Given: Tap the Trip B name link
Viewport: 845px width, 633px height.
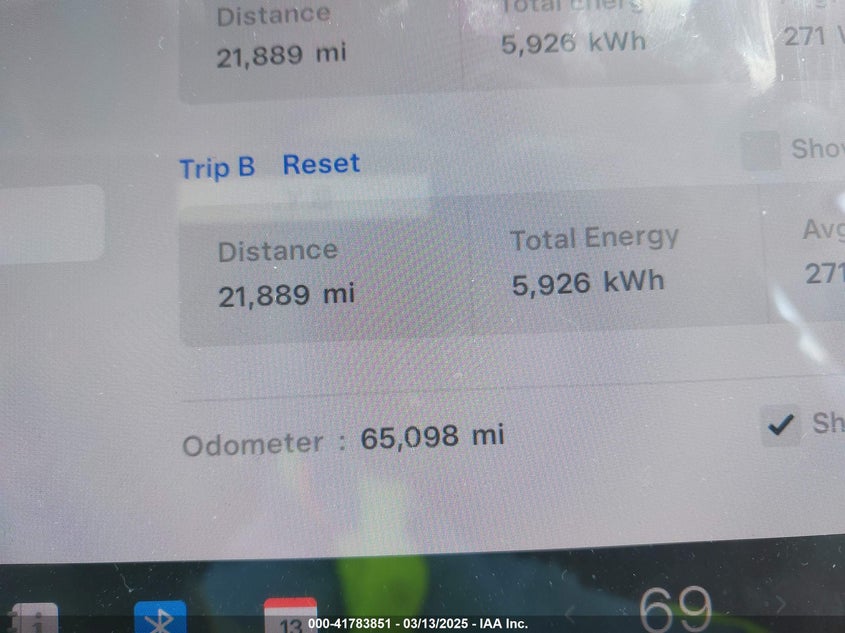Looking at the screenshot, I should tap(217, 167).
